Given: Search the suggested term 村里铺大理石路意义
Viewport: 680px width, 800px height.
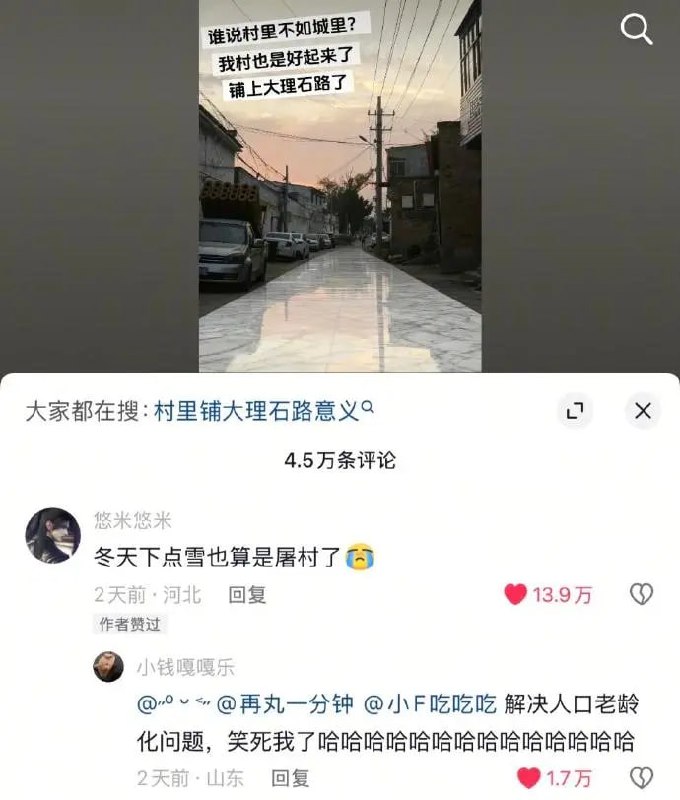Looking at the screenshot, I should tap(264, 410).
